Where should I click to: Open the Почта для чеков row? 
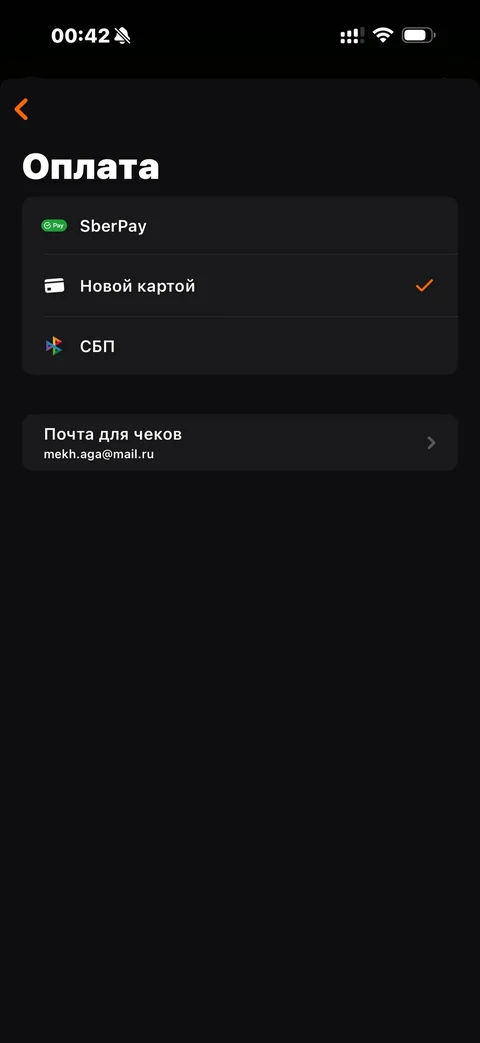(240, 443)
